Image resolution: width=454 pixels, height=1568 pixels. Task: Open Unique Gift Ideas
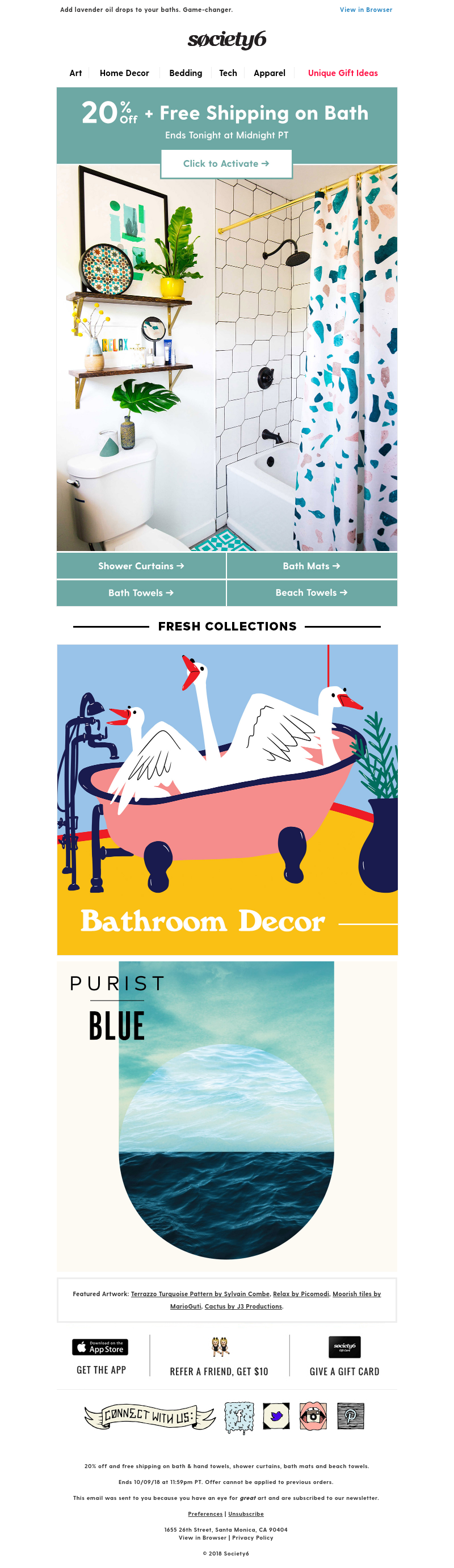point(343,73)
